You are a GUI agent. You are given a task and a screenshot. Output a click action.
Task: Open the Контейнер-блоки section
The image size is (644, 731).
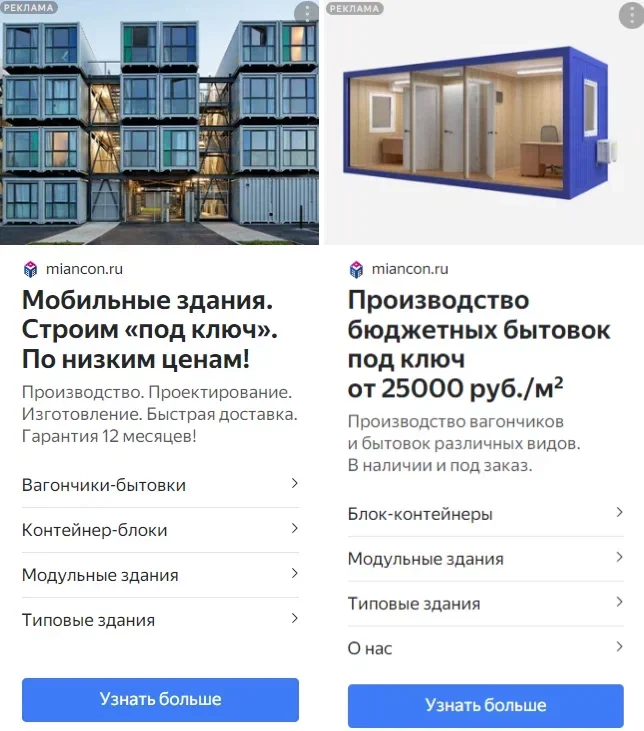point(160,530)
